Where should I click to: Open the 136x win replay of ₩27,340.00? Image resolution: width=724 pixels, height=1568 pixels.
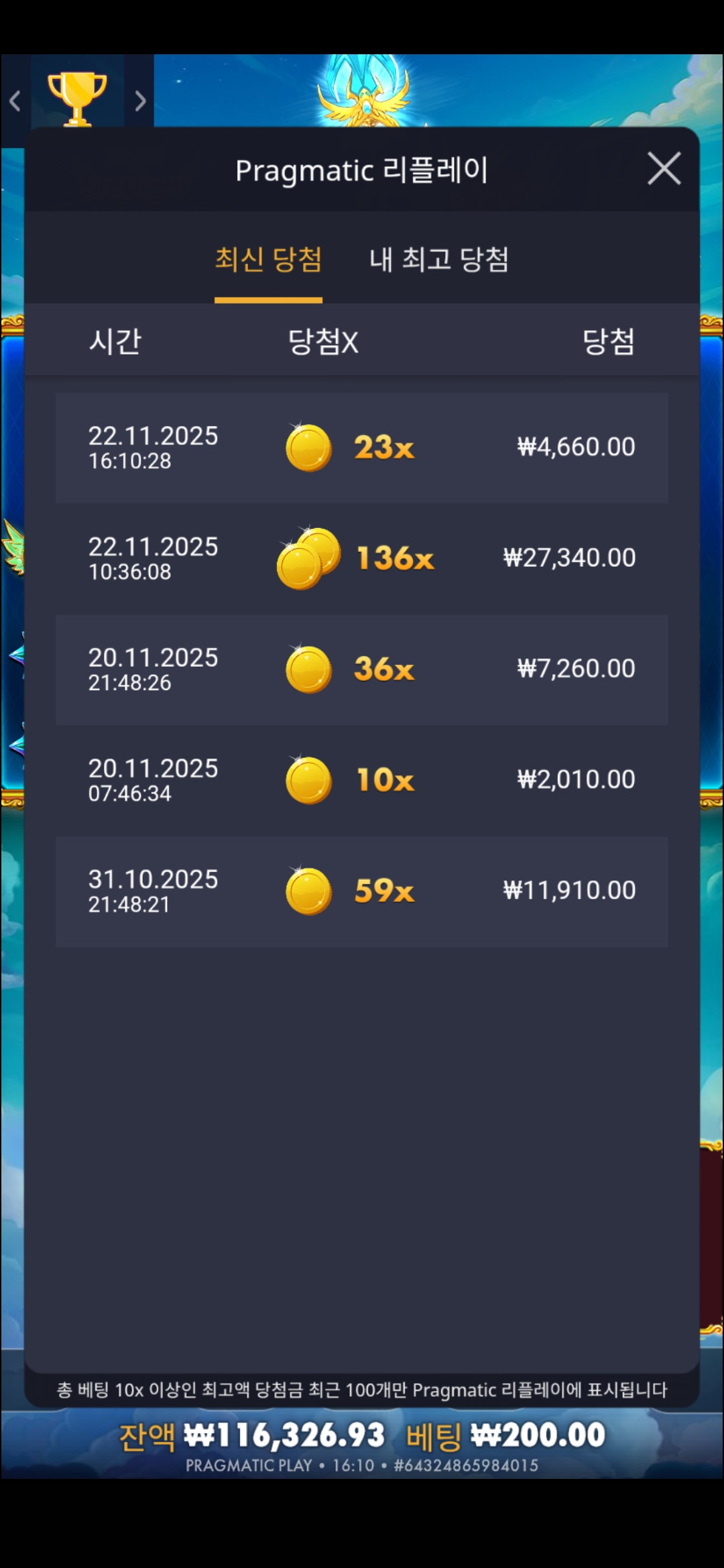[x=361, y=558]
